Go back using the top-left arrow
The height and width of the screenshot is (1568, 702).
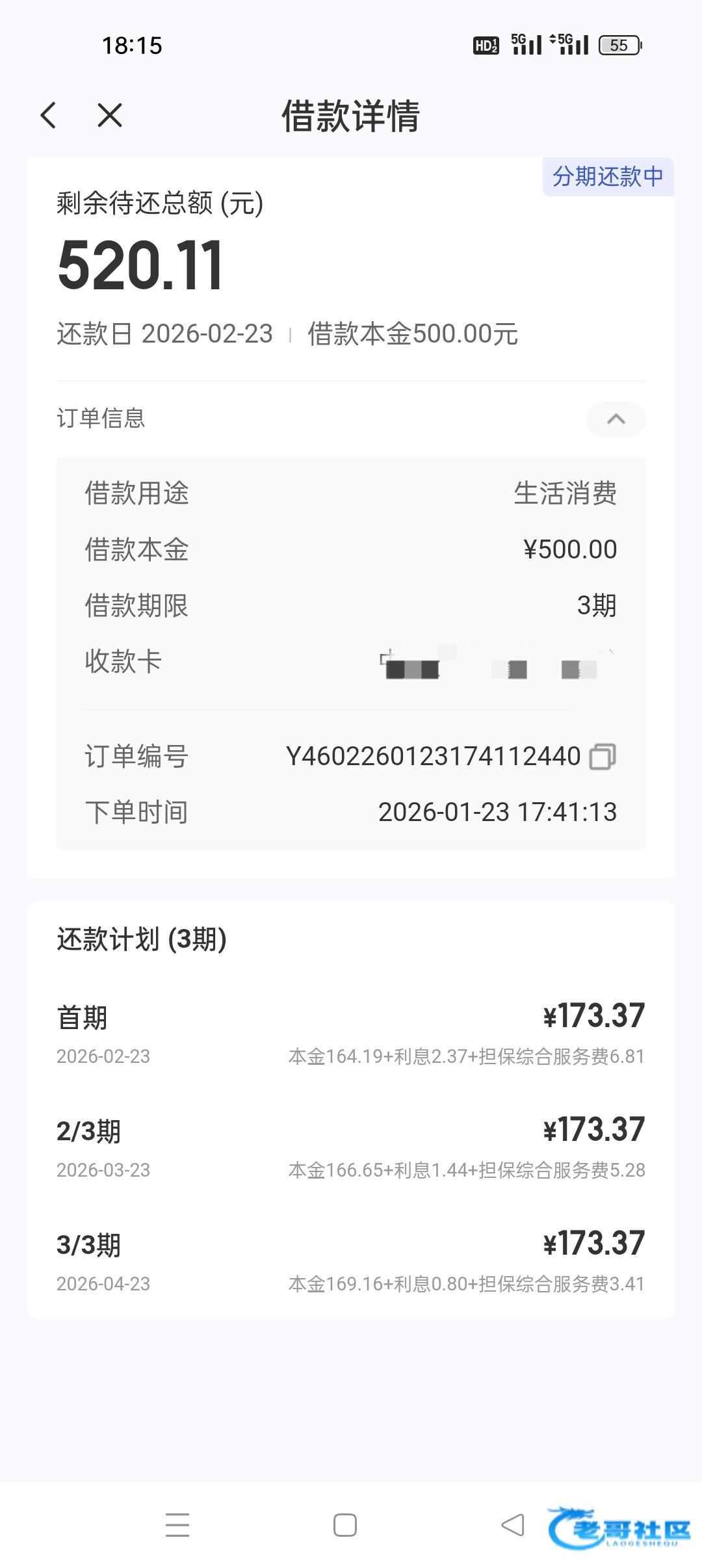pyautogui.click(x=49, y=116)
